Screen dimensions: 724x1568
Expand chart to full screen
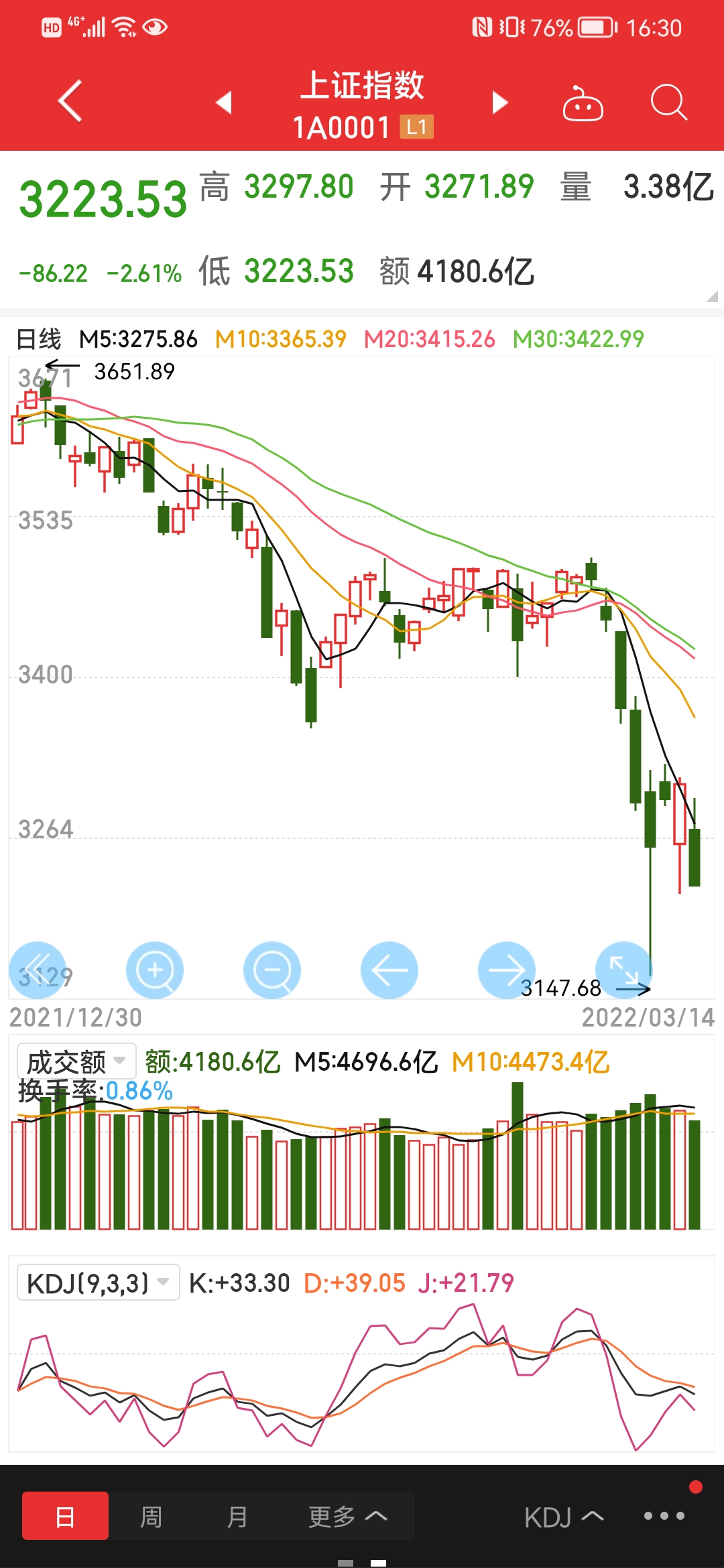click(x=624, y=970)
